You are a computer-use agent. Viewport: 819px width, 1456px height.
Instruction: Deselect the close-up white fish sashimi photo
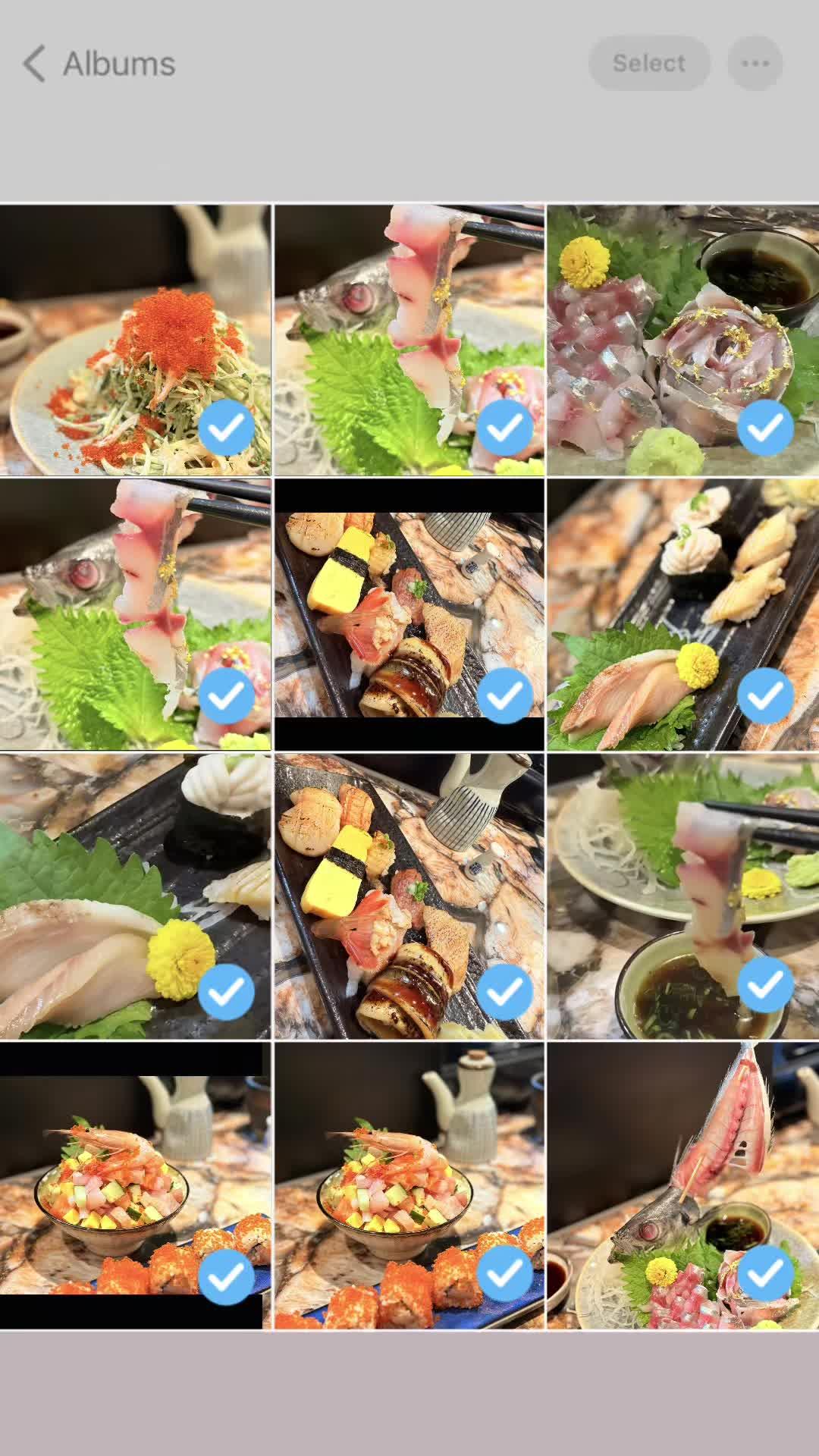[x=226, y=991]
